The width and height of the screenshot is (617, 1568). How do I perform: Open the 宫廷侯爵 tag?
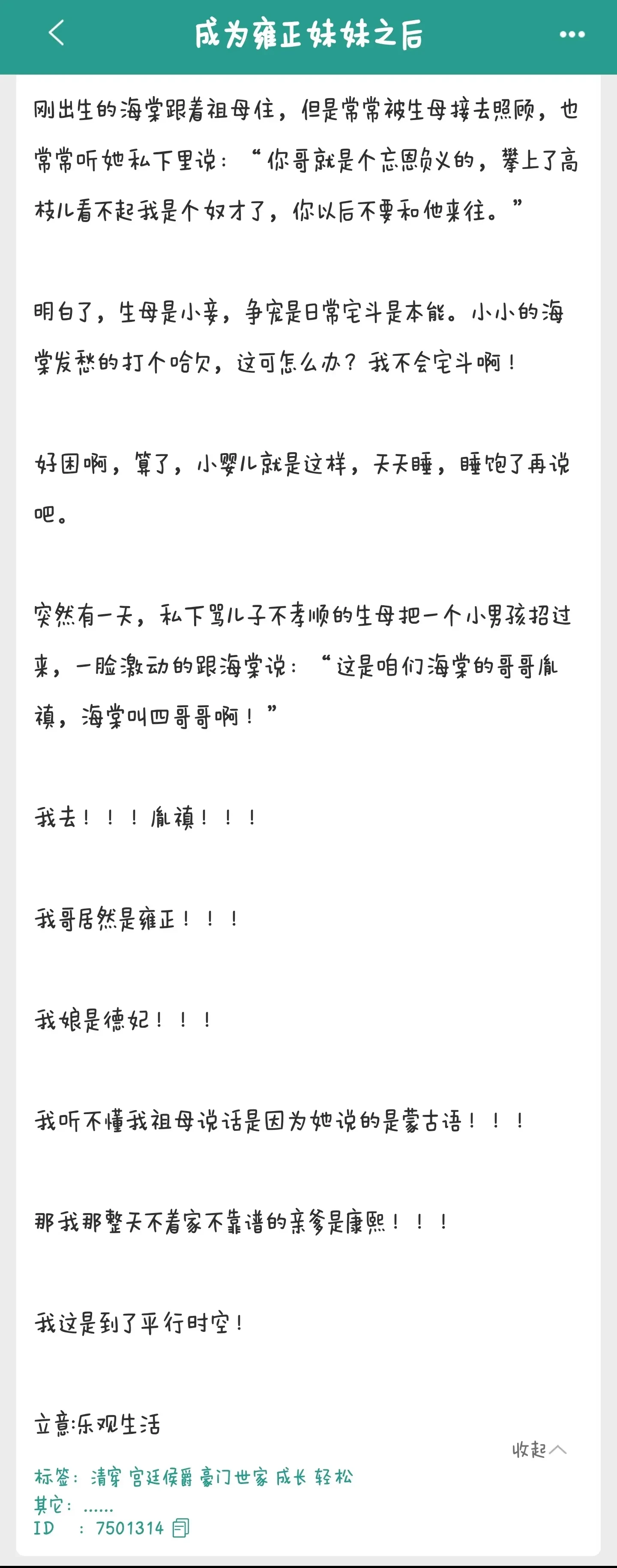click(x=161, y=1477)
